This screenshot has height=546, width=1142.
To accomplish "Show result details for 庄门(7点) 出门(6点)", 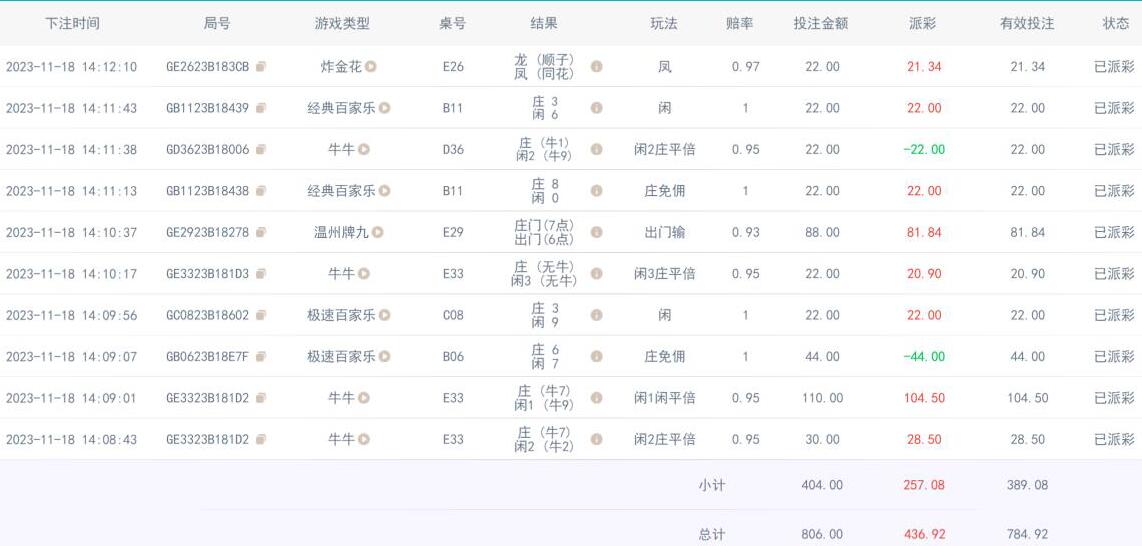I will [597, 232].
